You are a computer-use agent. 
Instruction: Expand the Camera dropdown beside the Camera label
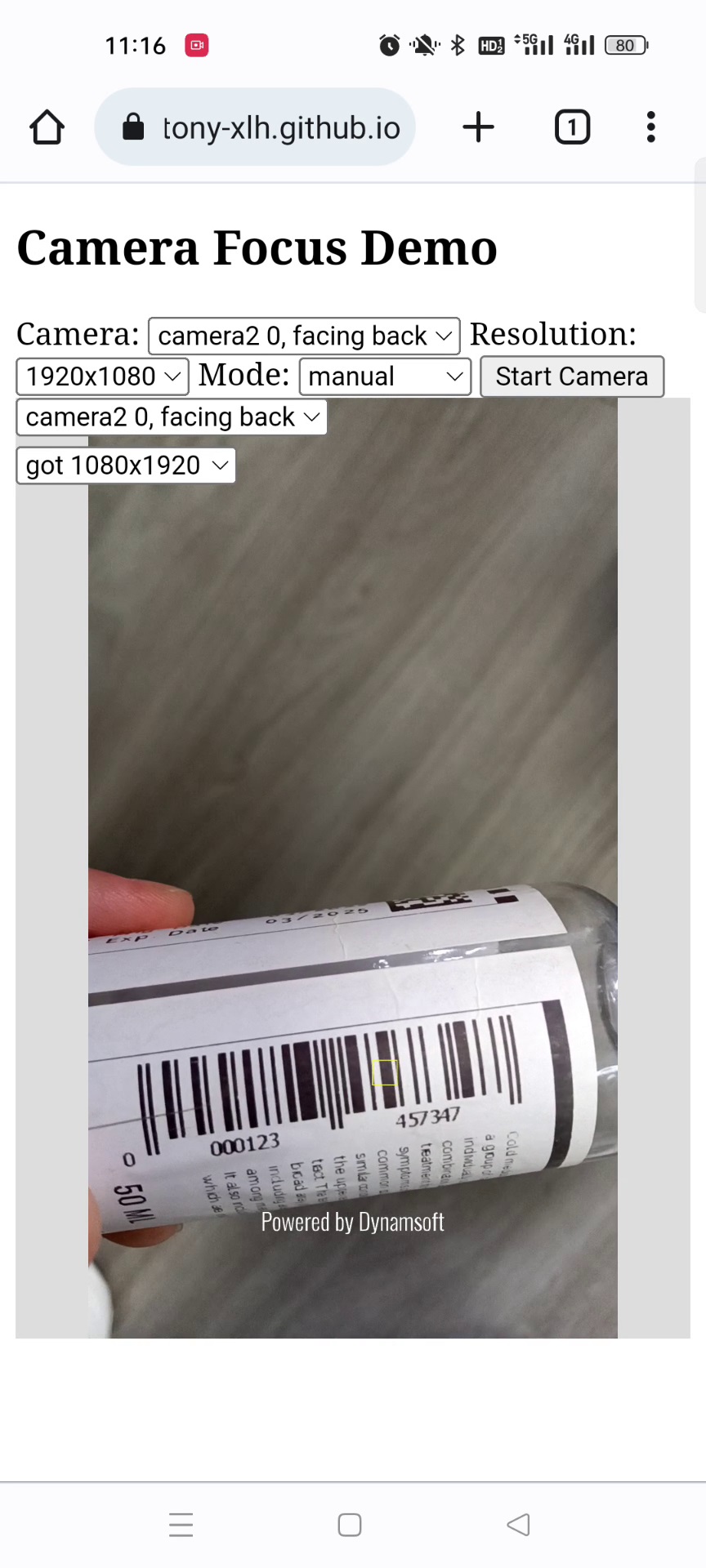[304, 336]
